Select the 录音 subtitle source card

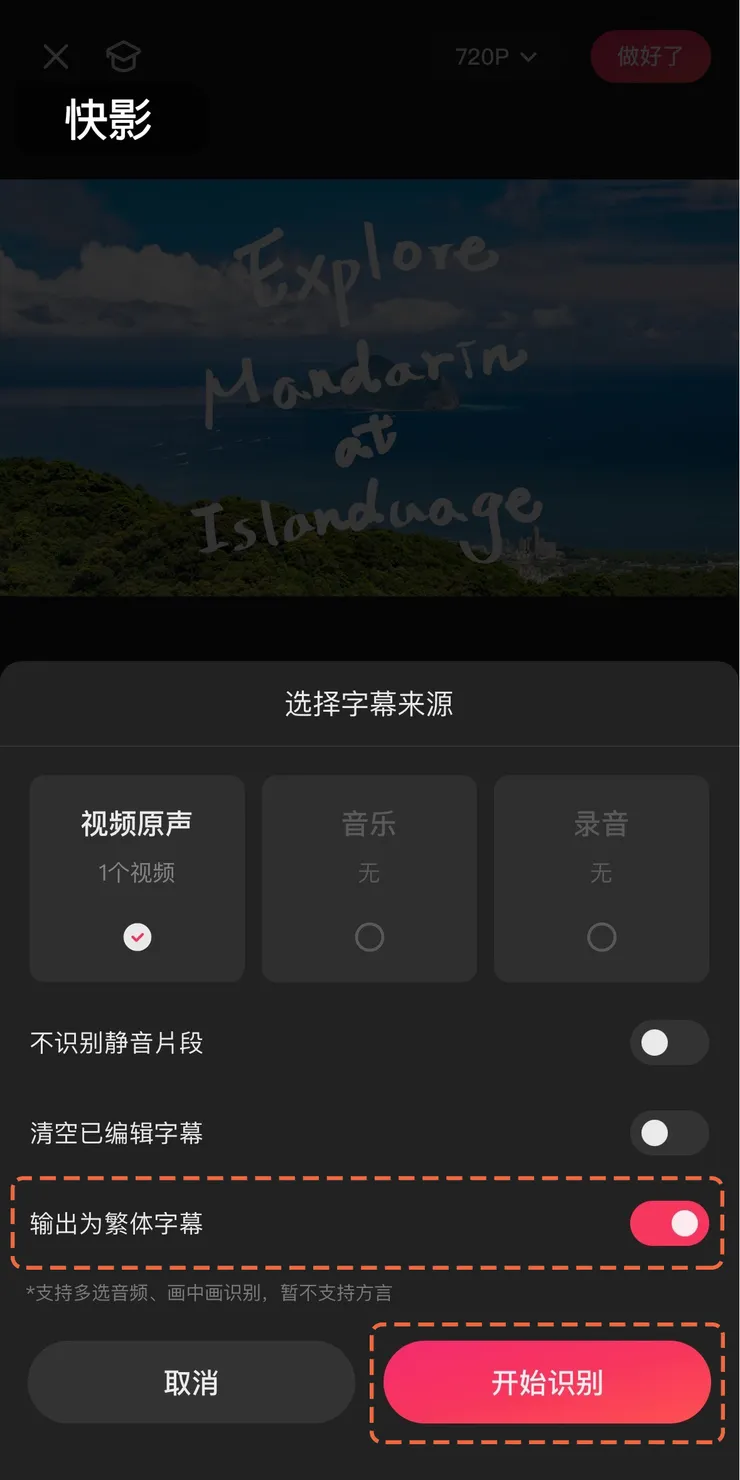601,878
